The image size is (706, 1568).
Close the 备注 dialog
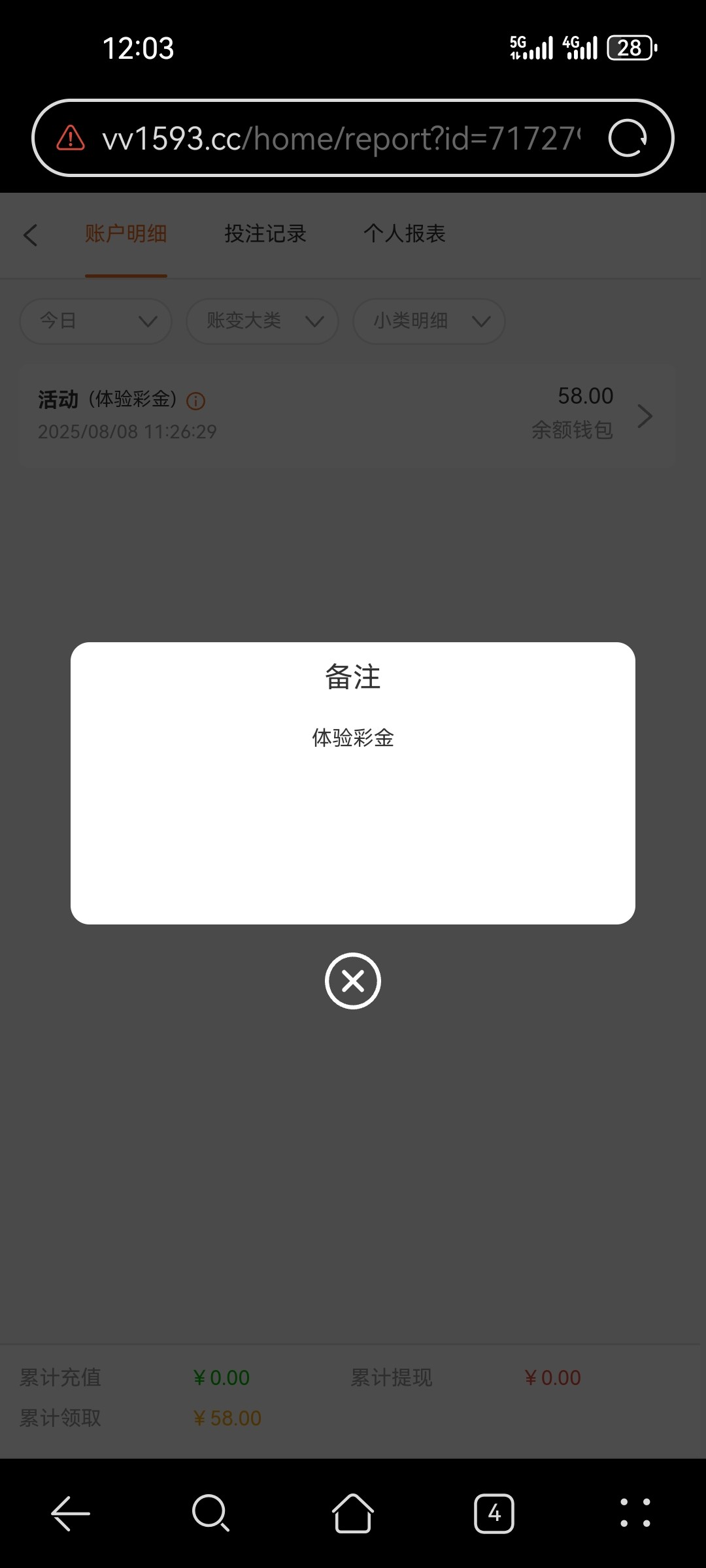coord(353,981)
